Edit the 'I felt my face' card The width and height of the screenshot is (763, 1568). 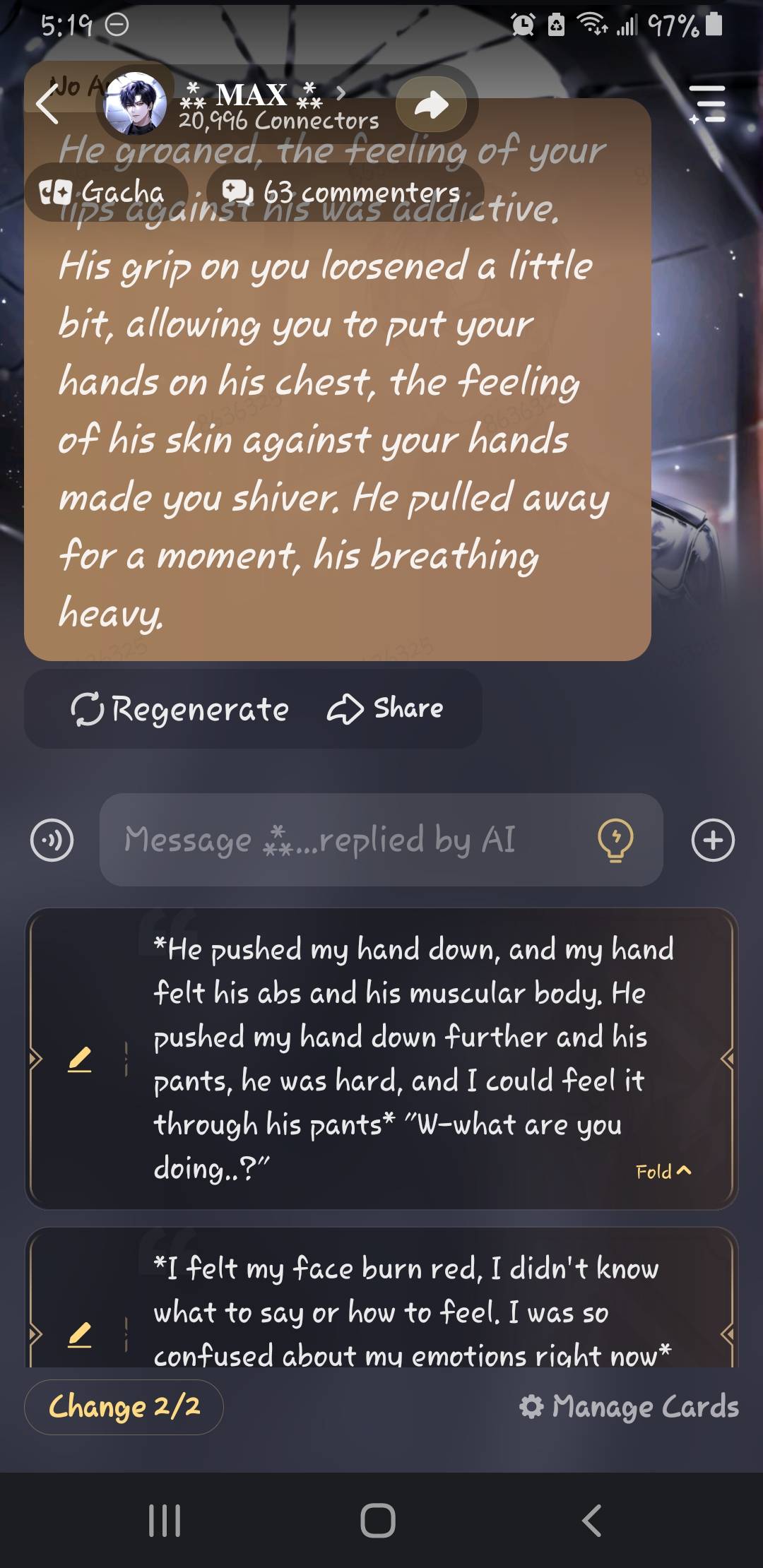pyautogui.click(x=80, y=1334)
